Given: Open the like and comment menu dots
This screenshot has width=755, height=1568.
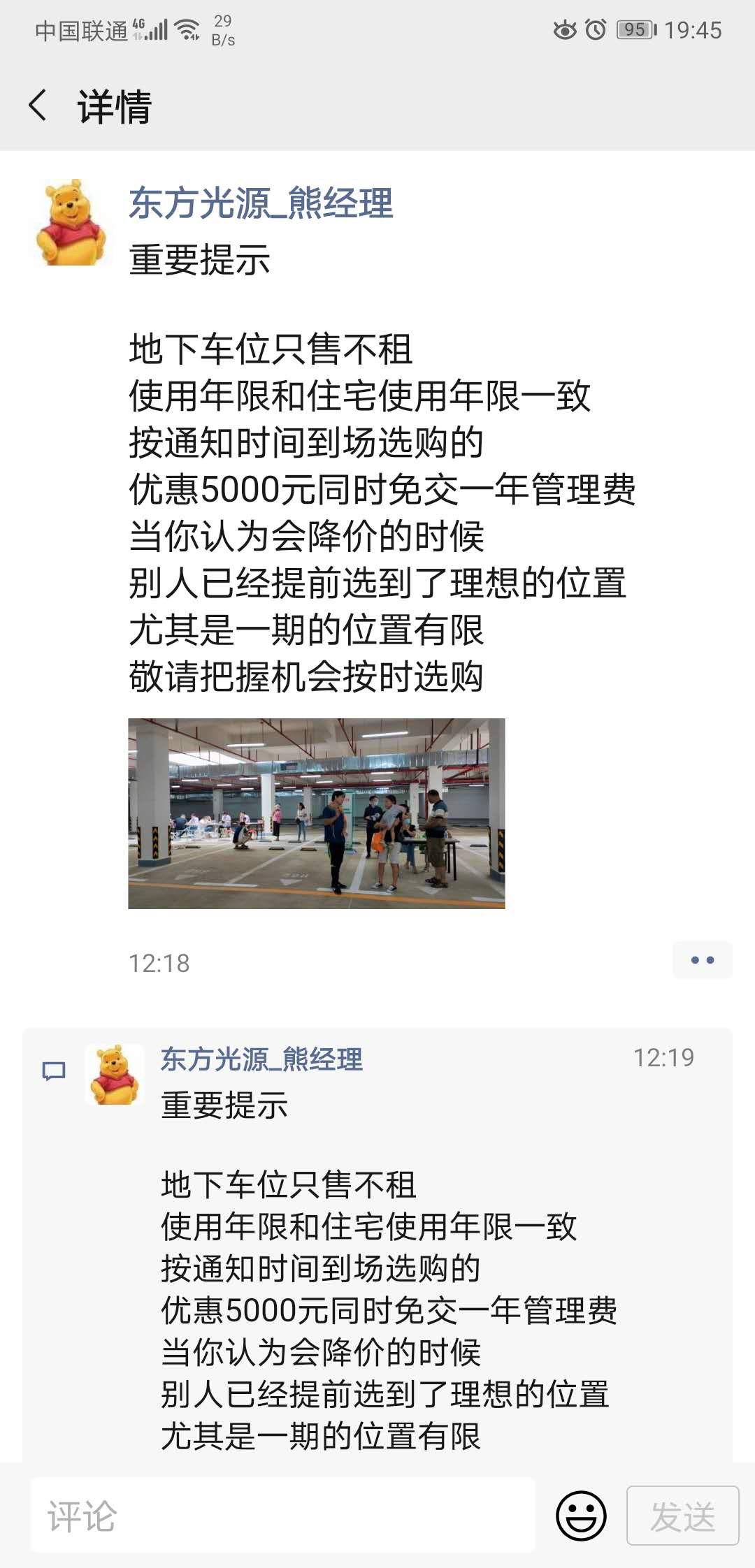Looking at the screenshot, I should point(702,960).
